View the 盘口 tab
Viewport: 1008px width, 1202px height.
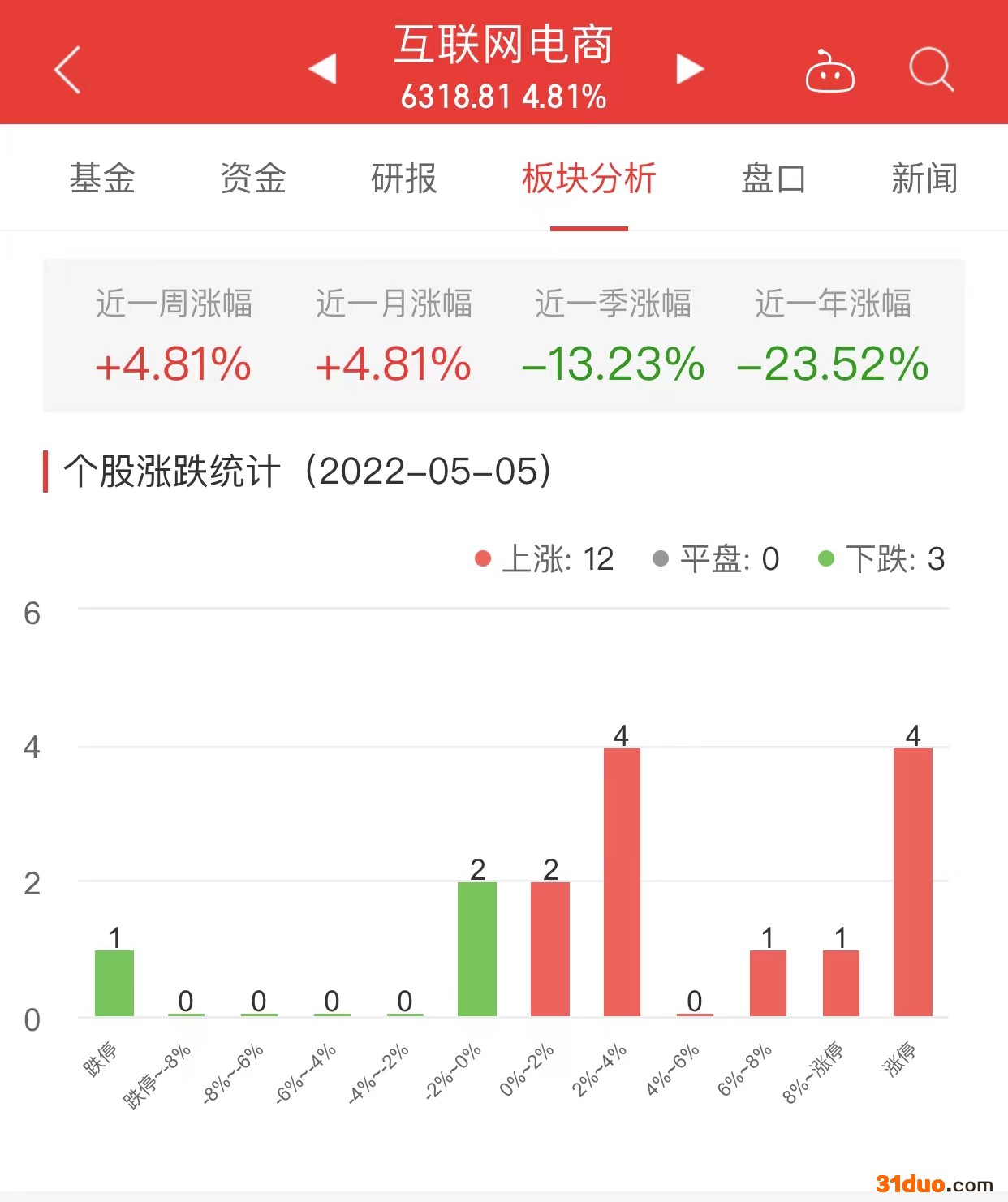(x=773, y=179)
